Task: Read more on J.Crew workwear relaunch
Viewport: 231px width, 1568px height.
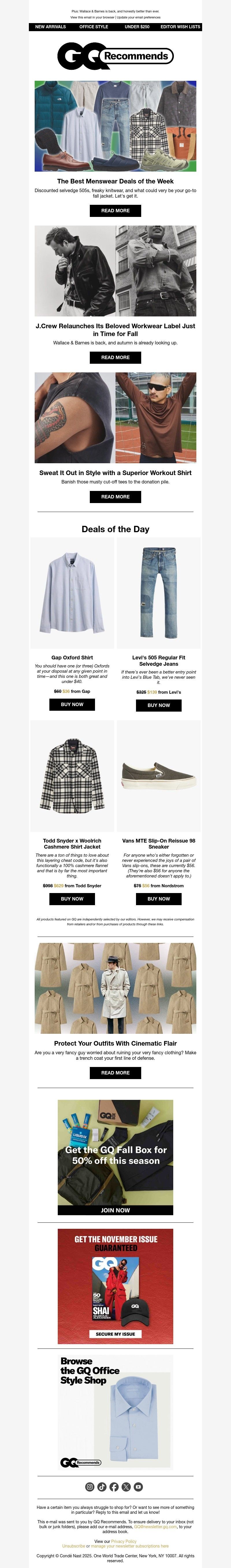Action: (x=115, y=357)
